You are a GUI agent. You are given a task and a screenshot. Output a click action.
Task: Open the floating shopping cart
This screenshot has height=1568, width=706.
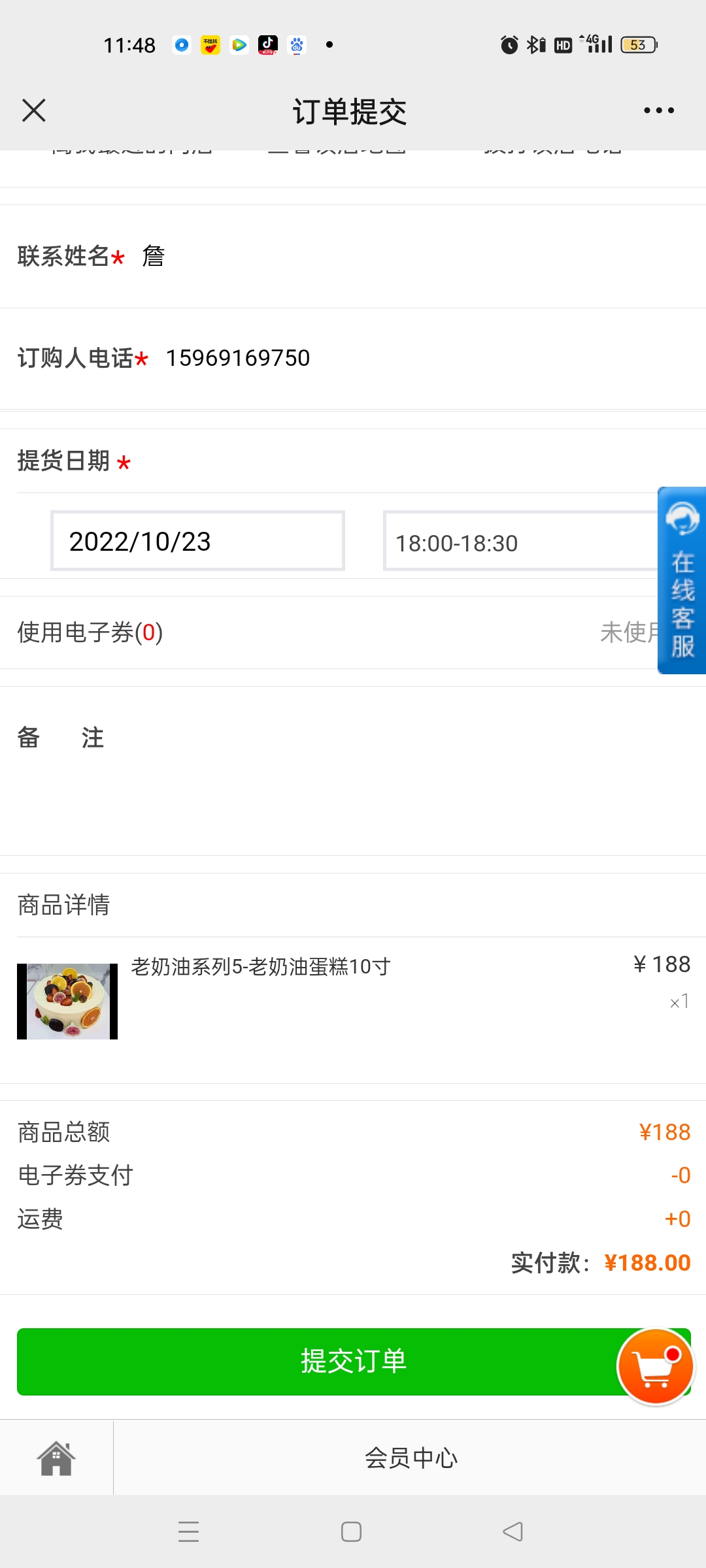[656, 1366]
